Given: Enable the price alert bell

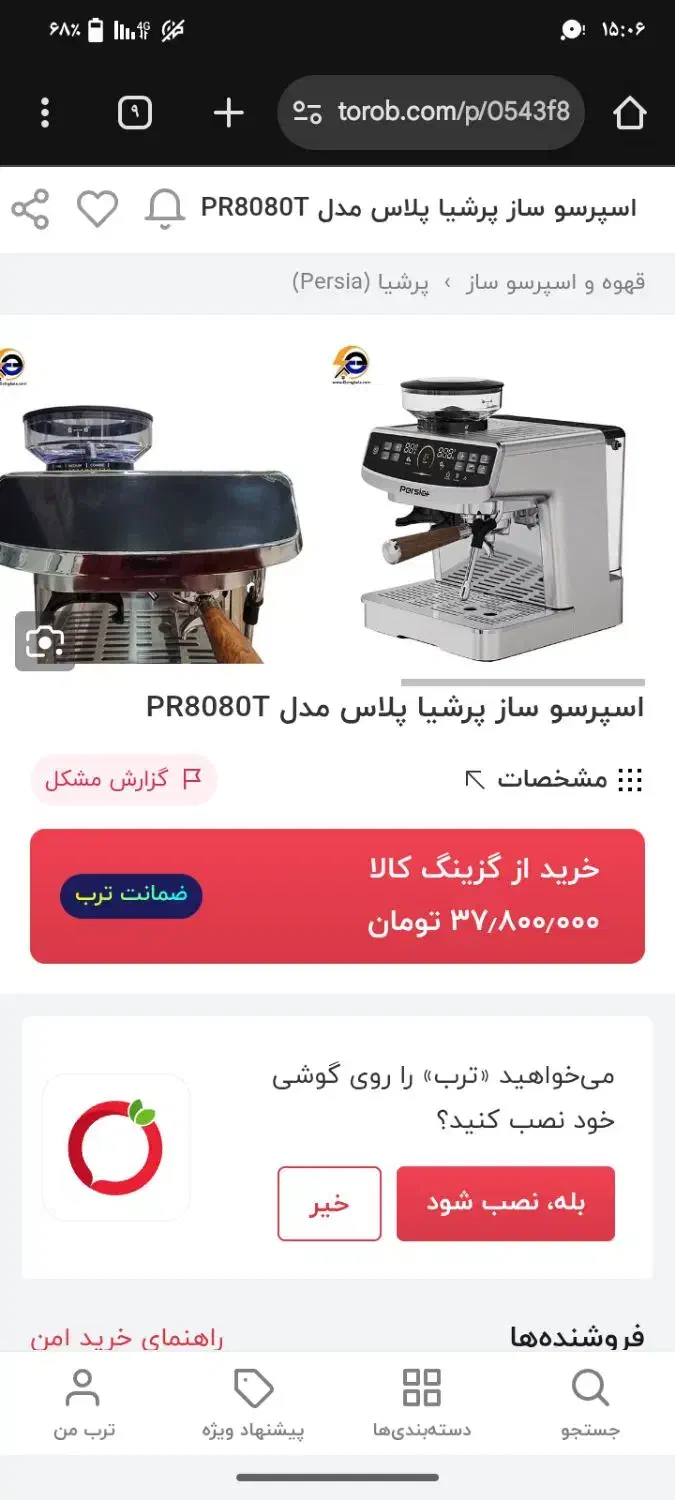Looking at the screenshot, I should point(165,209).
